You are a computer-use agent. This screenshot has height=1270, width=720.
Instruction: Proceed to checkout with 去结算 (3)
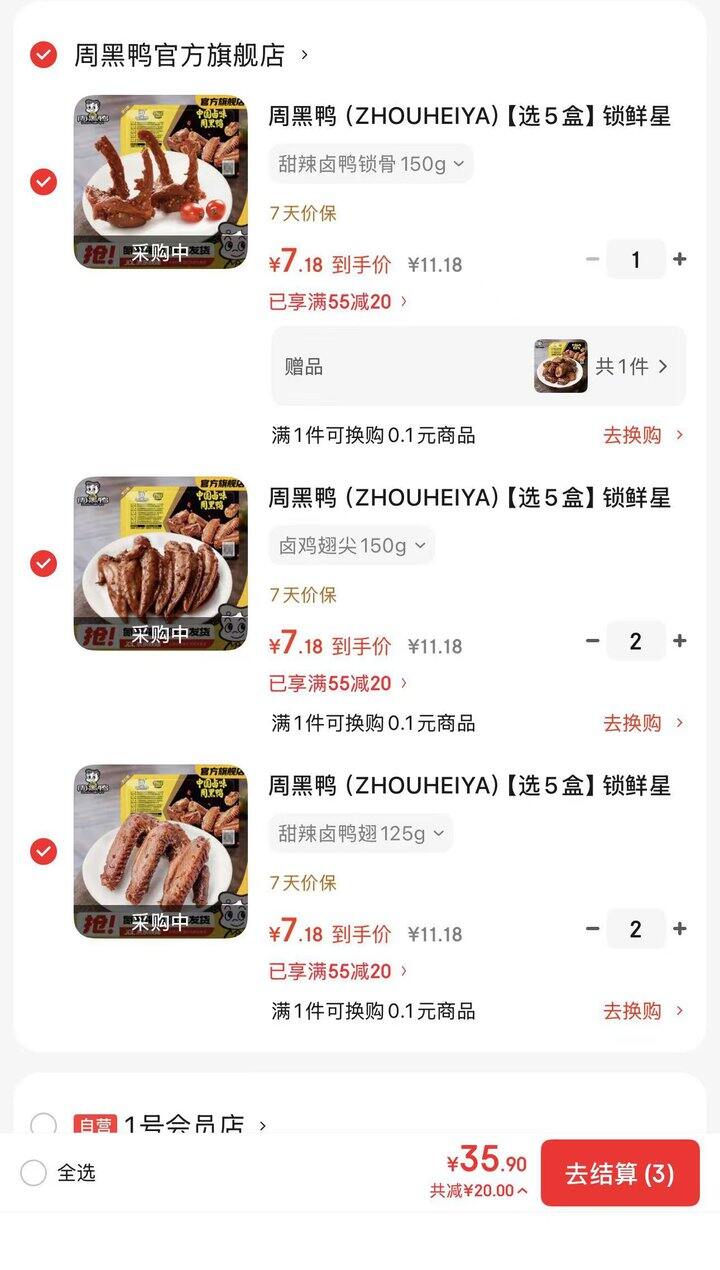click(x=620, y=1173)
